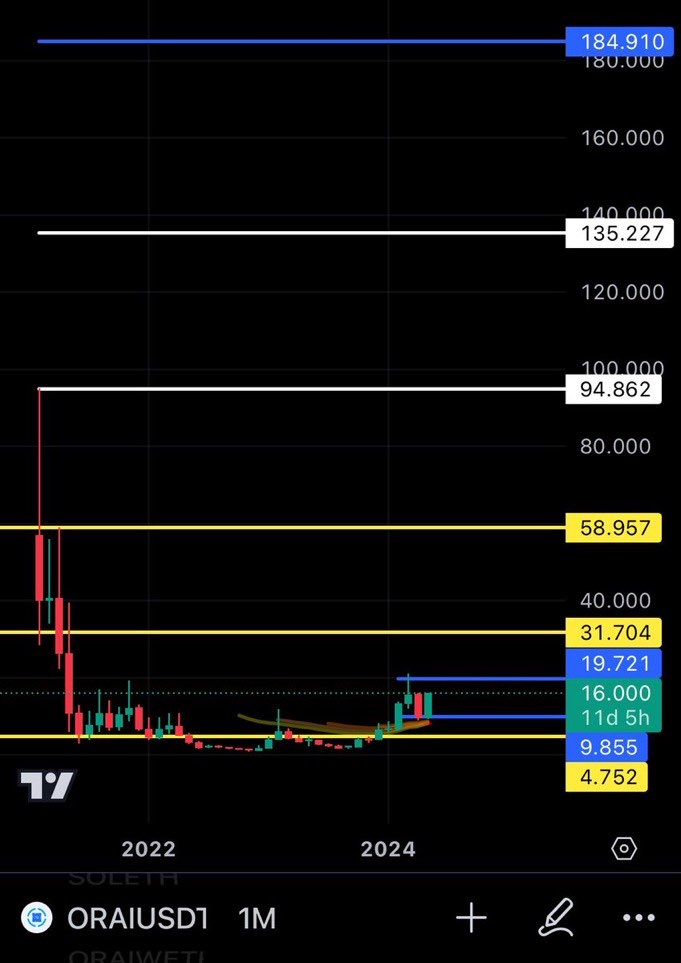
Task: Tap the plus add button
Action: 471,918
